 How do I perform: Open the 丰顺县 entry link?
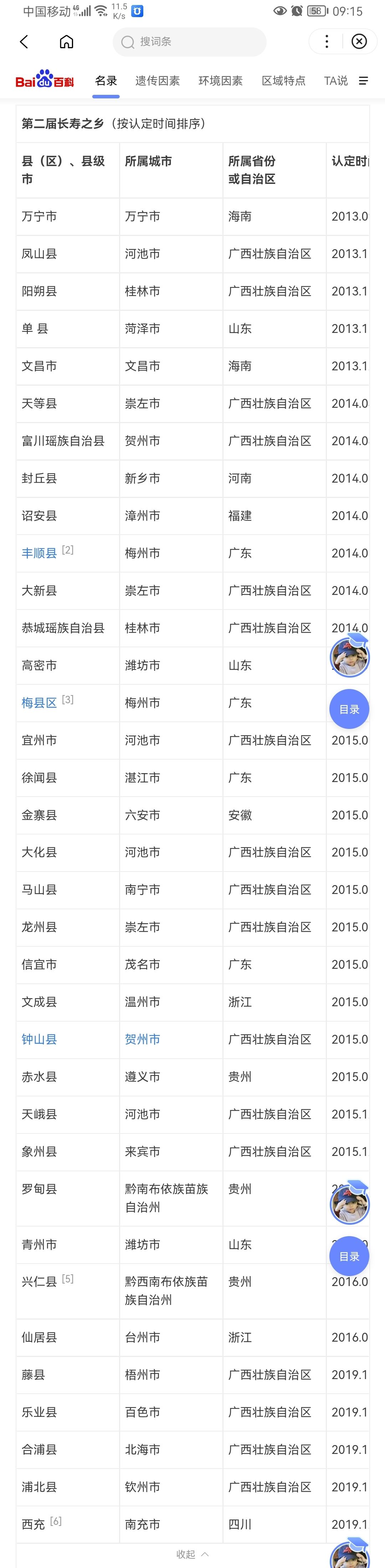coord(39,553)
